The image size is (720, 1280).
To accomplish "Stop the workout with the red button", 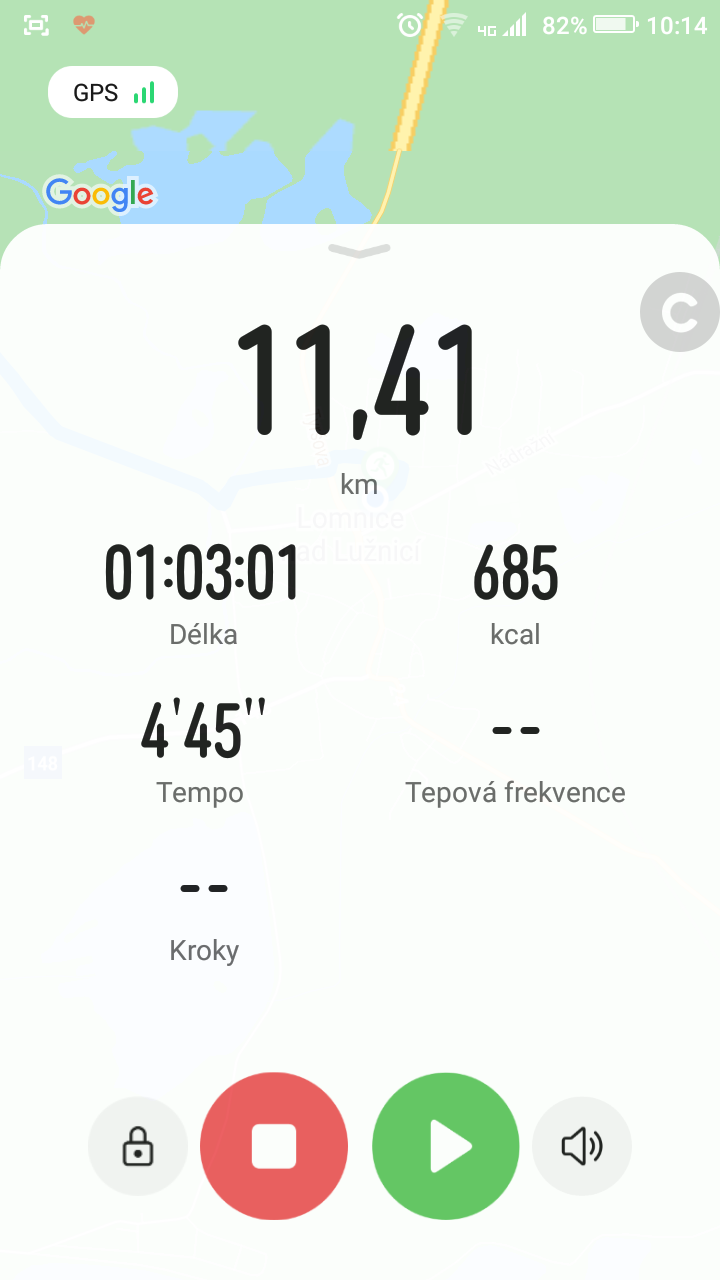I will [274, 1146].
